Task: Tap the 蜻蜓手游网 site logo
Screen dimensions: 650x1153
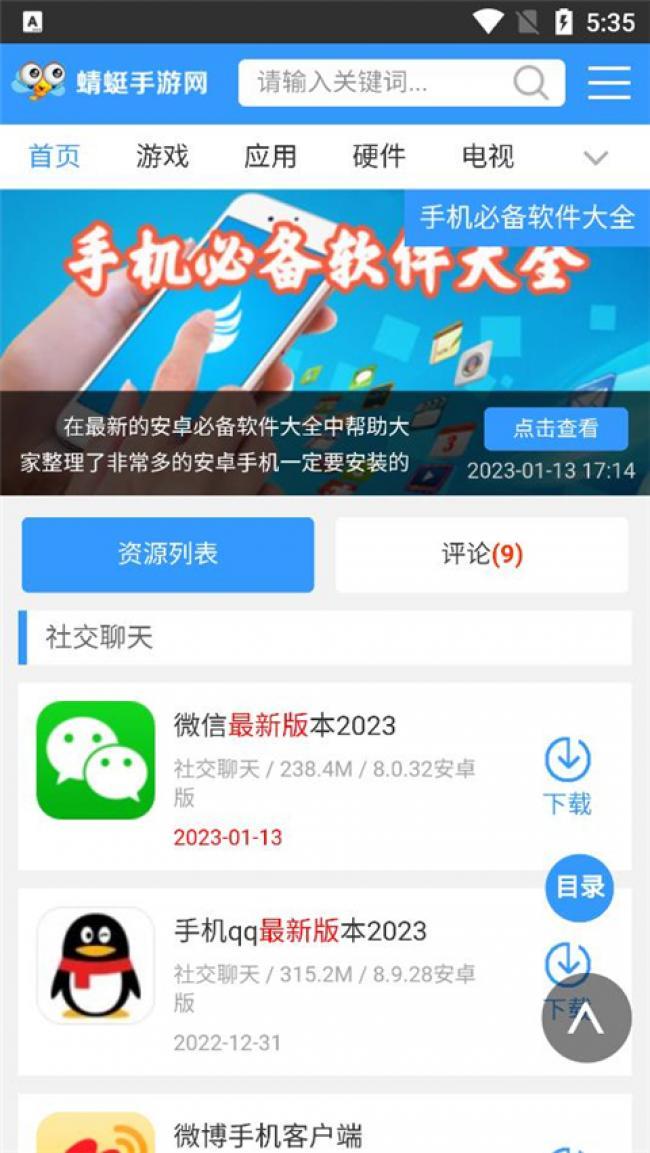Action: 110,82
